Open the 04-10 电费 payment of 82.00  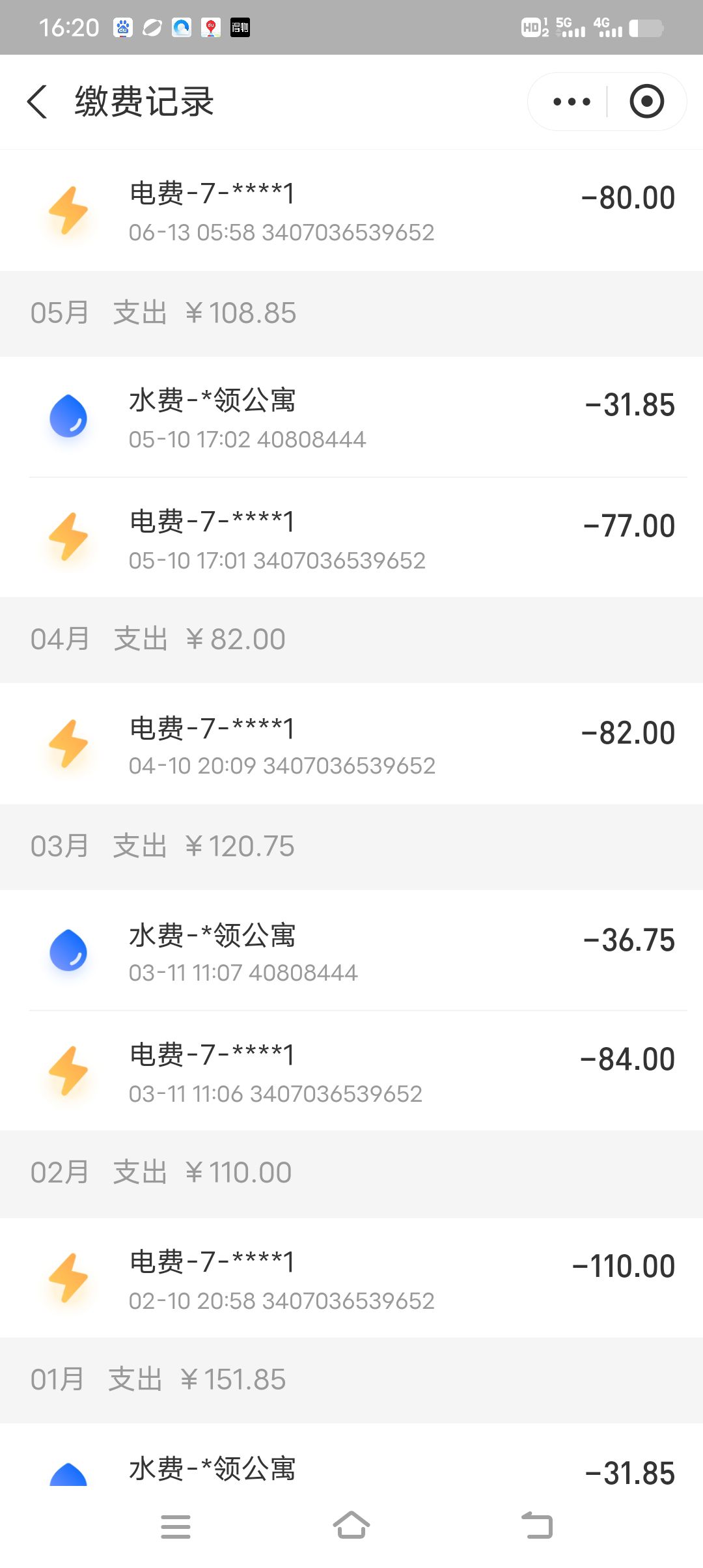[x=351, y=744]
